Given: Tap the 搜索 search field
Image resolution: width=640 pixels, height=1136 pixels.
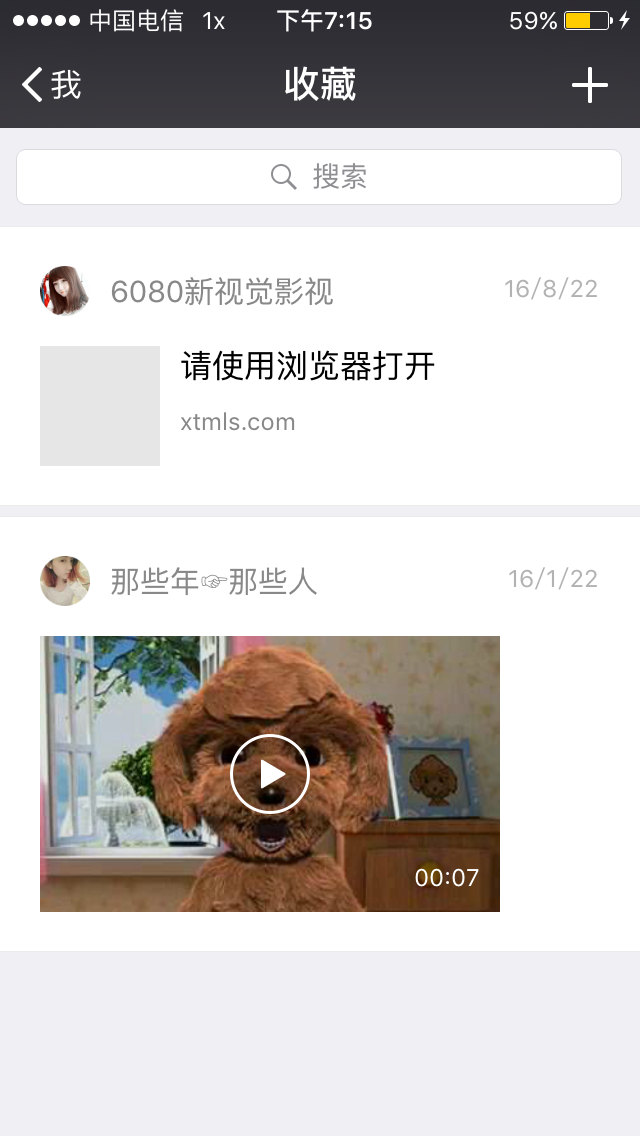Looking at the screenshot, I should coord(319,177).
